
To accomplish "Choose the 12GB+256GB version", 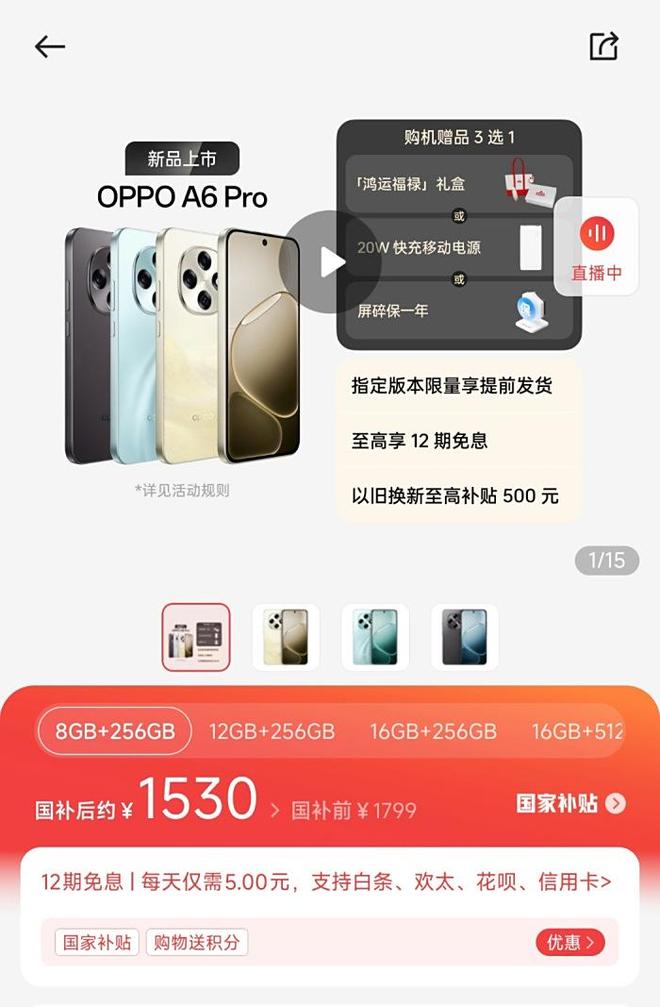I will coord(272,731).
